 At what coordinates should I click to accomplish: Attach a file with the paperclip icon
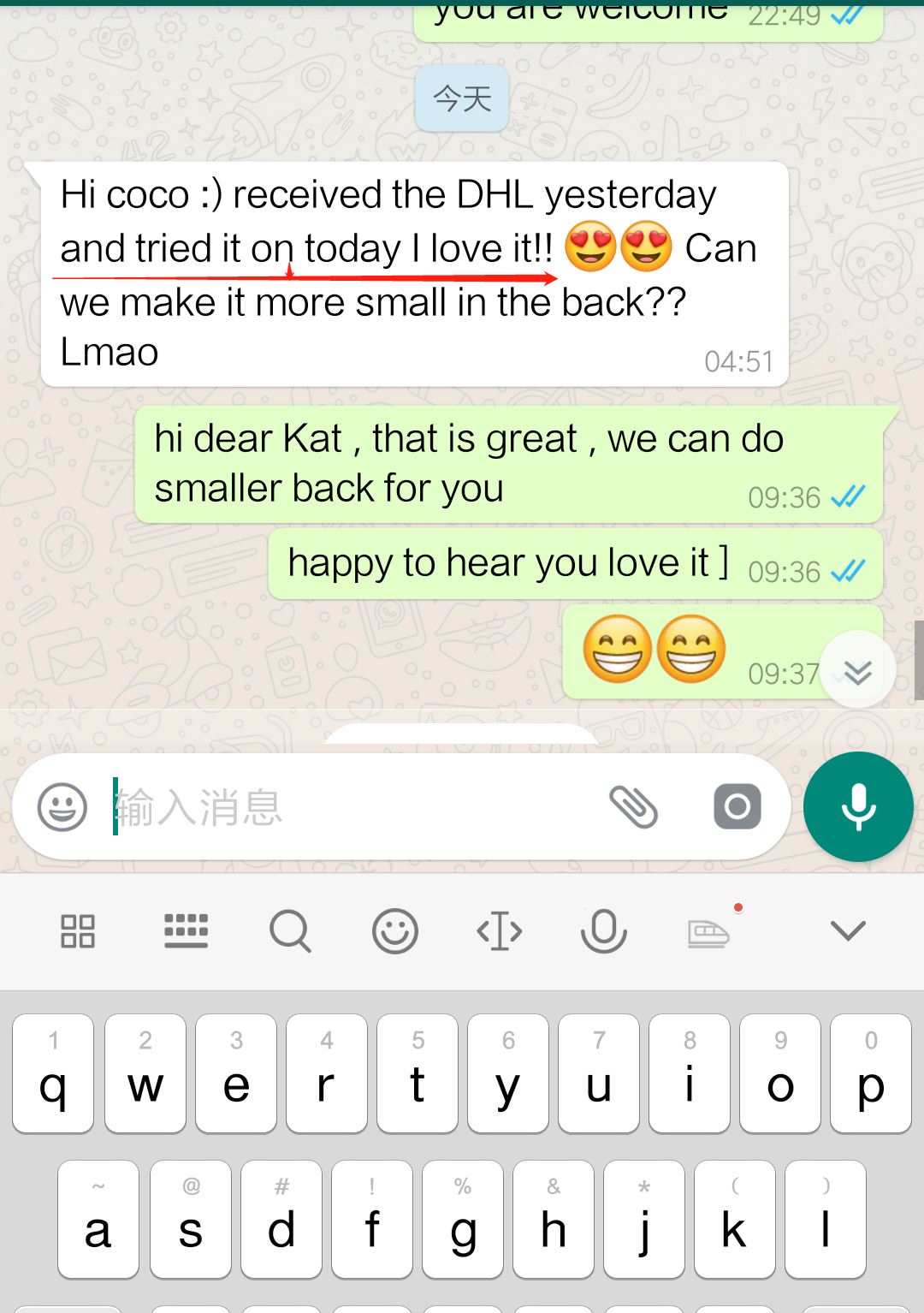pos(633,807)
